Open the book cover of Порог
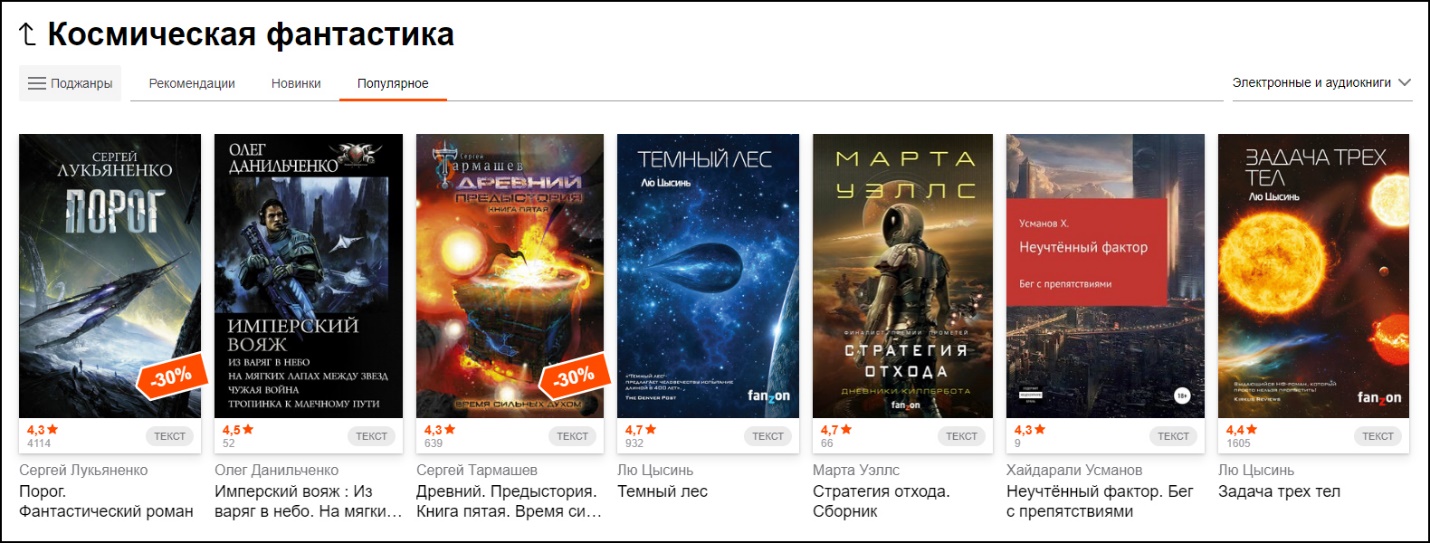 (x=110, y=275)
